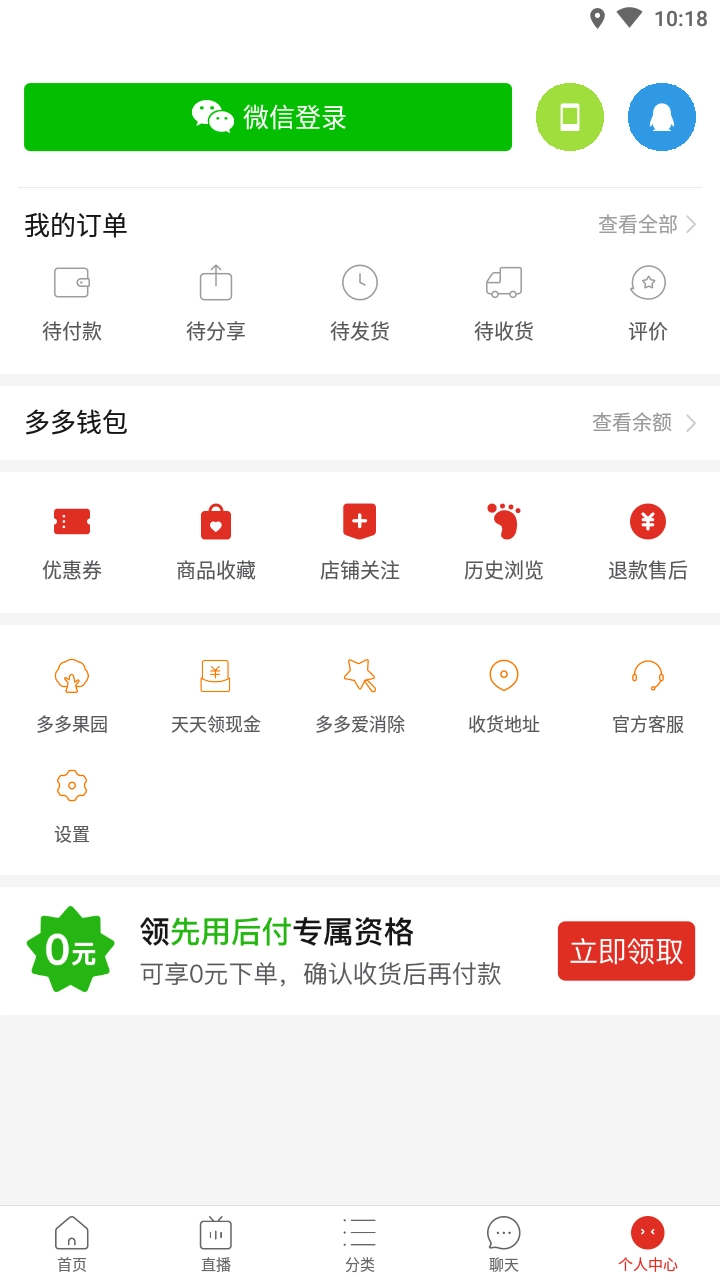The width and height of the screenshot is (720, 1280).
Task: Open 店铺关注 followed shops
Action: pyautogui.click(x=359, y=535)
